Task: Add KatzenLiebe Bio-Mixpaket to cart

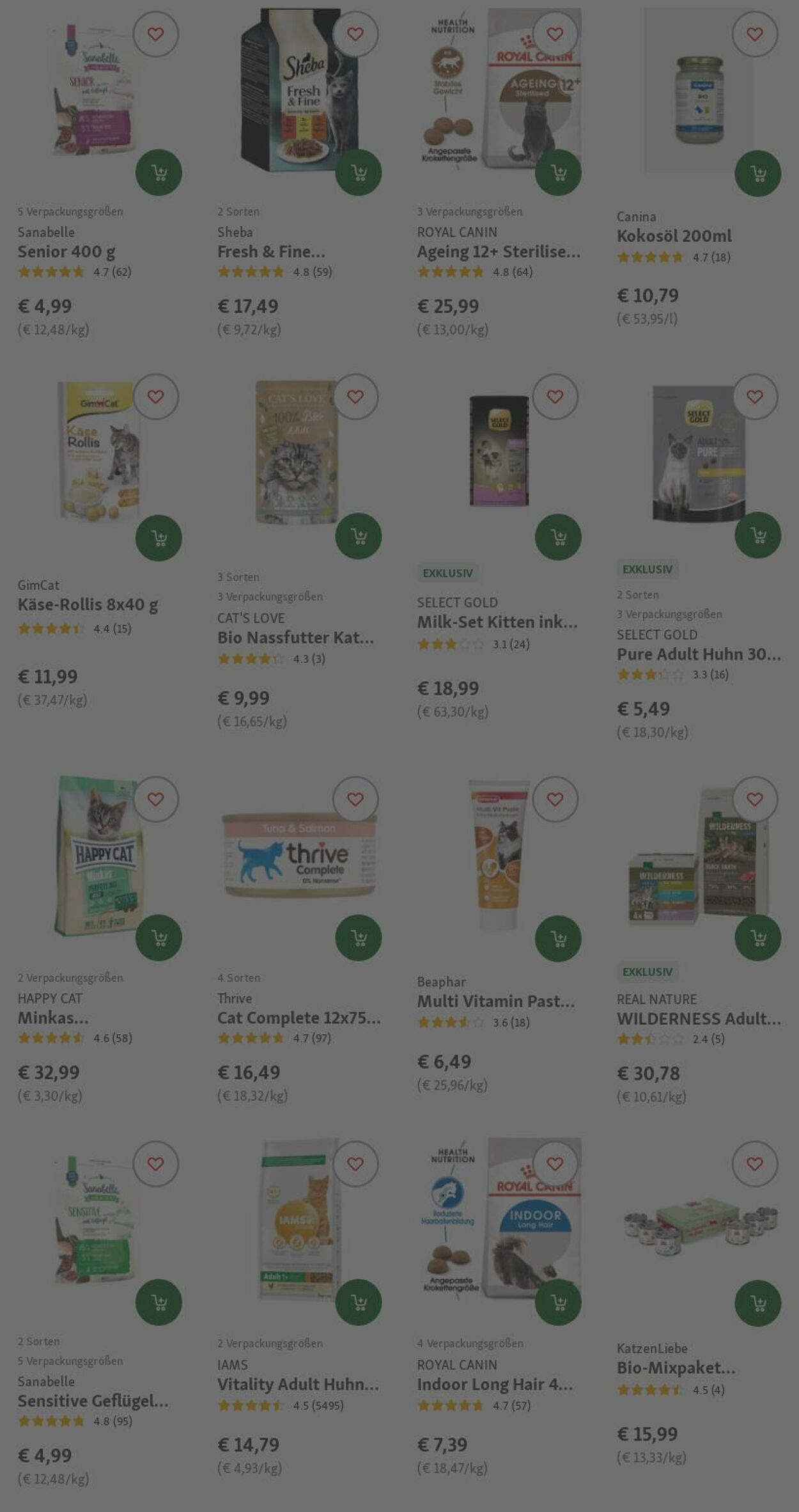Action: click(757, 1303)
